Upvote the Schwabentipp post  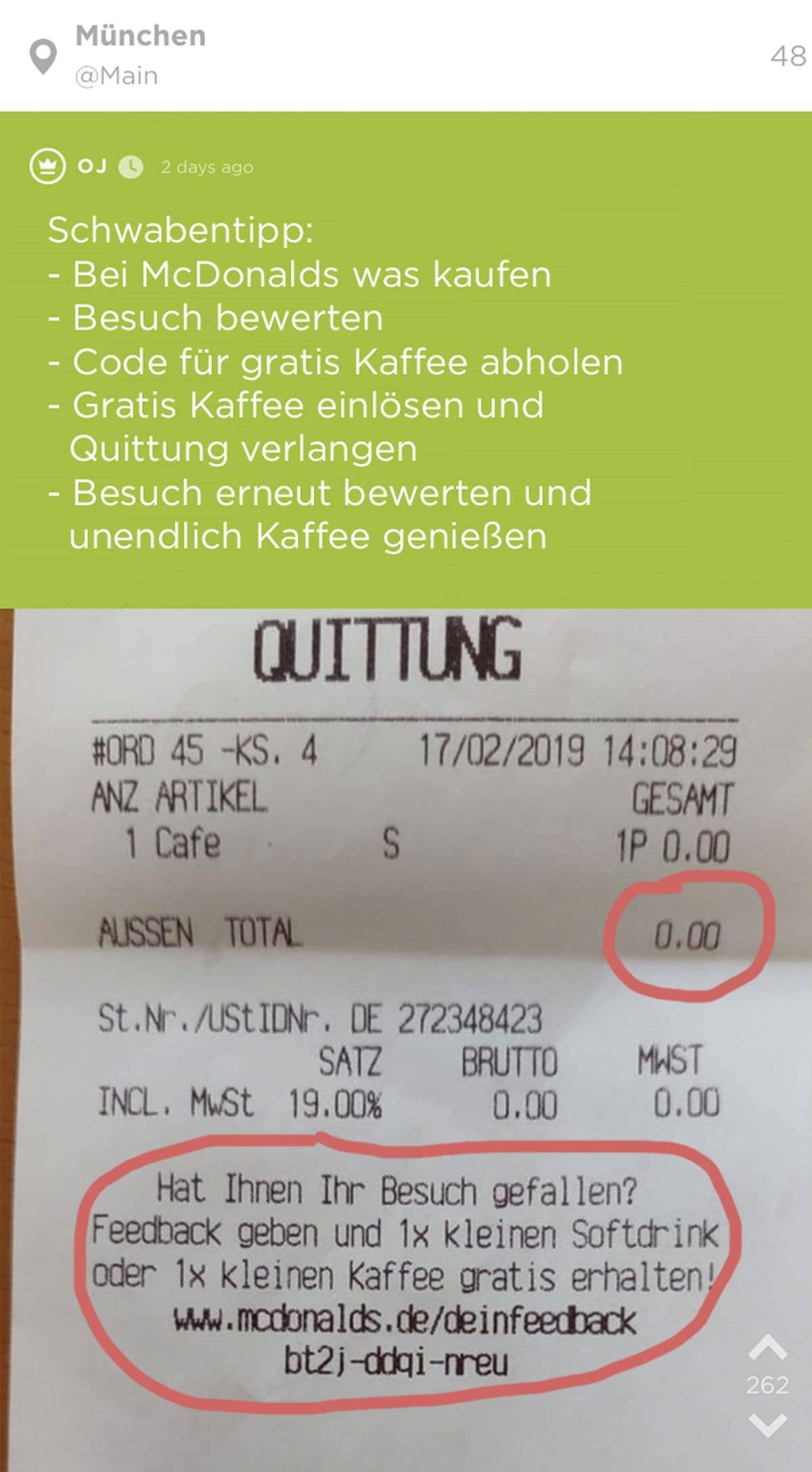click(767, 1347)
